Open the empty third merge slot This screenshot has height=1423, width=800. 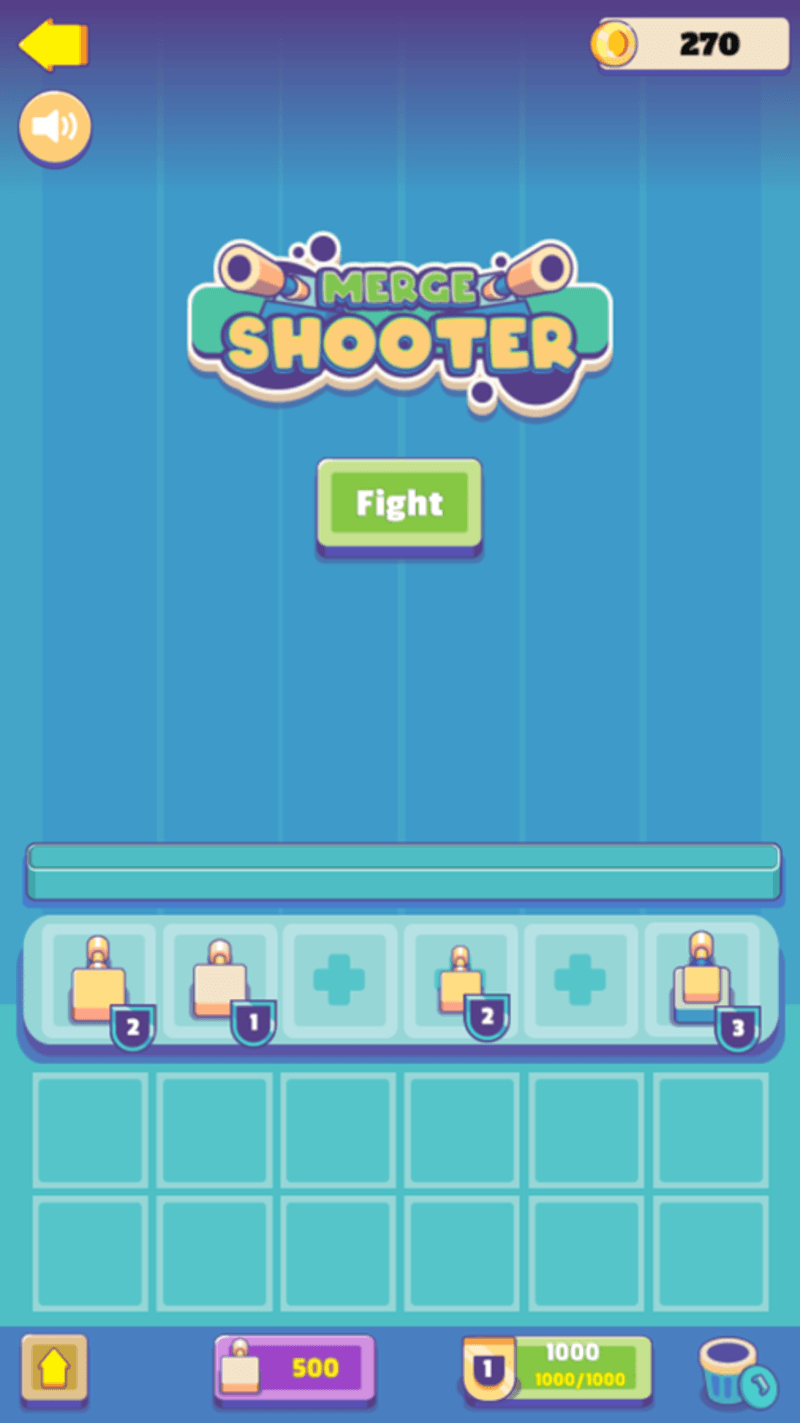pyautogui.click(x=339, y=980)
